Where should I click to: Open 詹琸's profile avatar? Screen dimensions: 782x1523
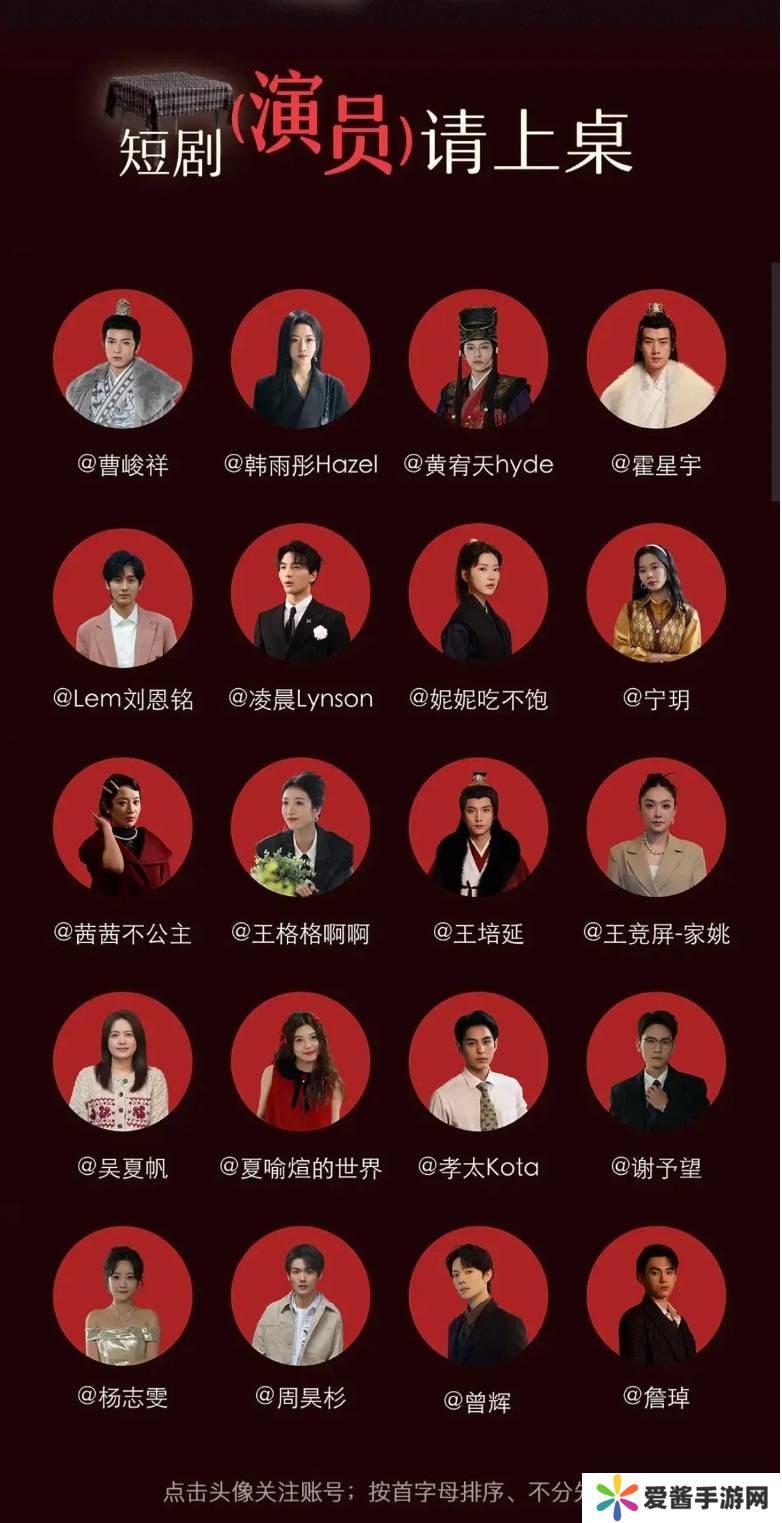pyautogui.click(x=656, y=1296)
